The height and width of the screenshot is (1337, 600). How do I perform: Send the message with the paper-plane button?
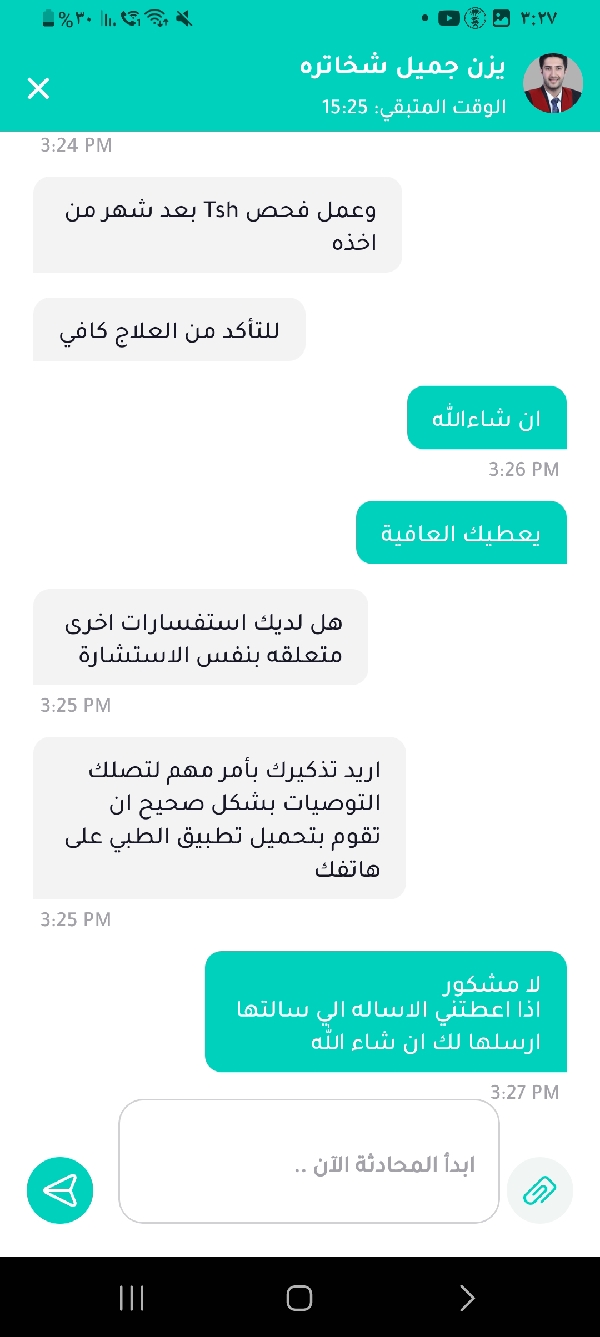[60, 1190]
